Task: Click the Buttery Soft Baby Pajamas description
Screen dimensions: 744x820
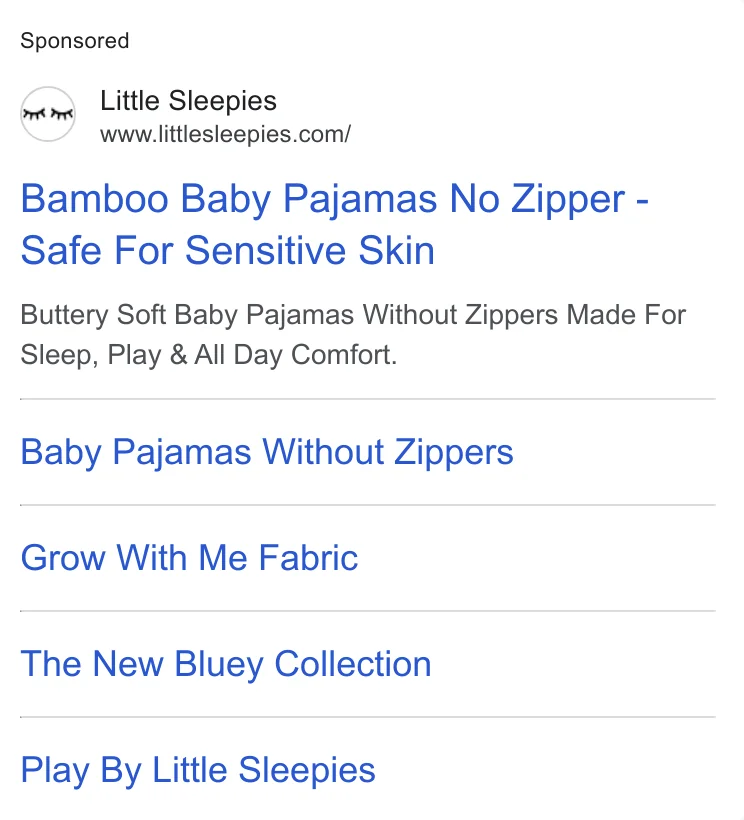Action: click(353, 315)
